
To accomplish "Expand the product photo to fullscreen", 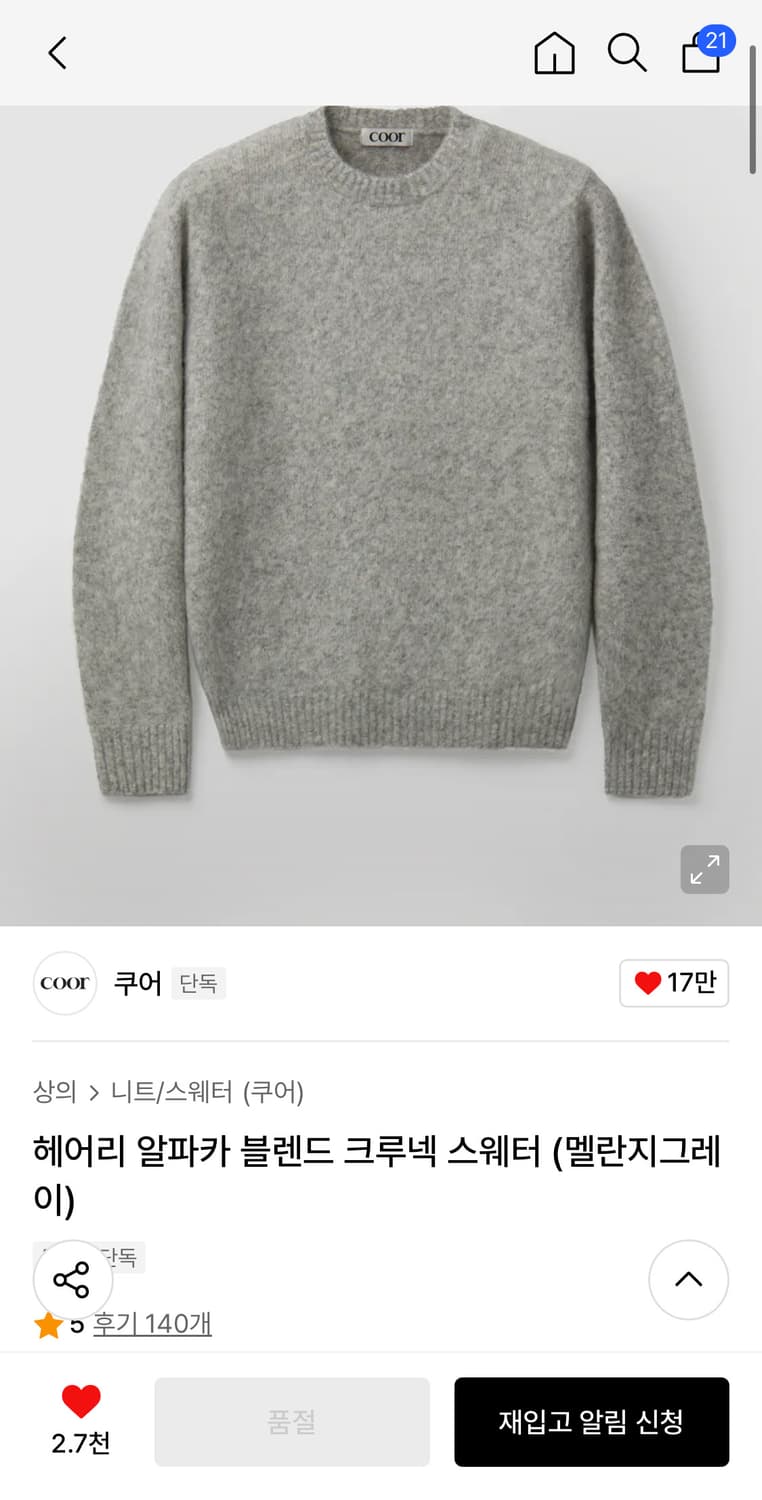I will tap(704, 870).
